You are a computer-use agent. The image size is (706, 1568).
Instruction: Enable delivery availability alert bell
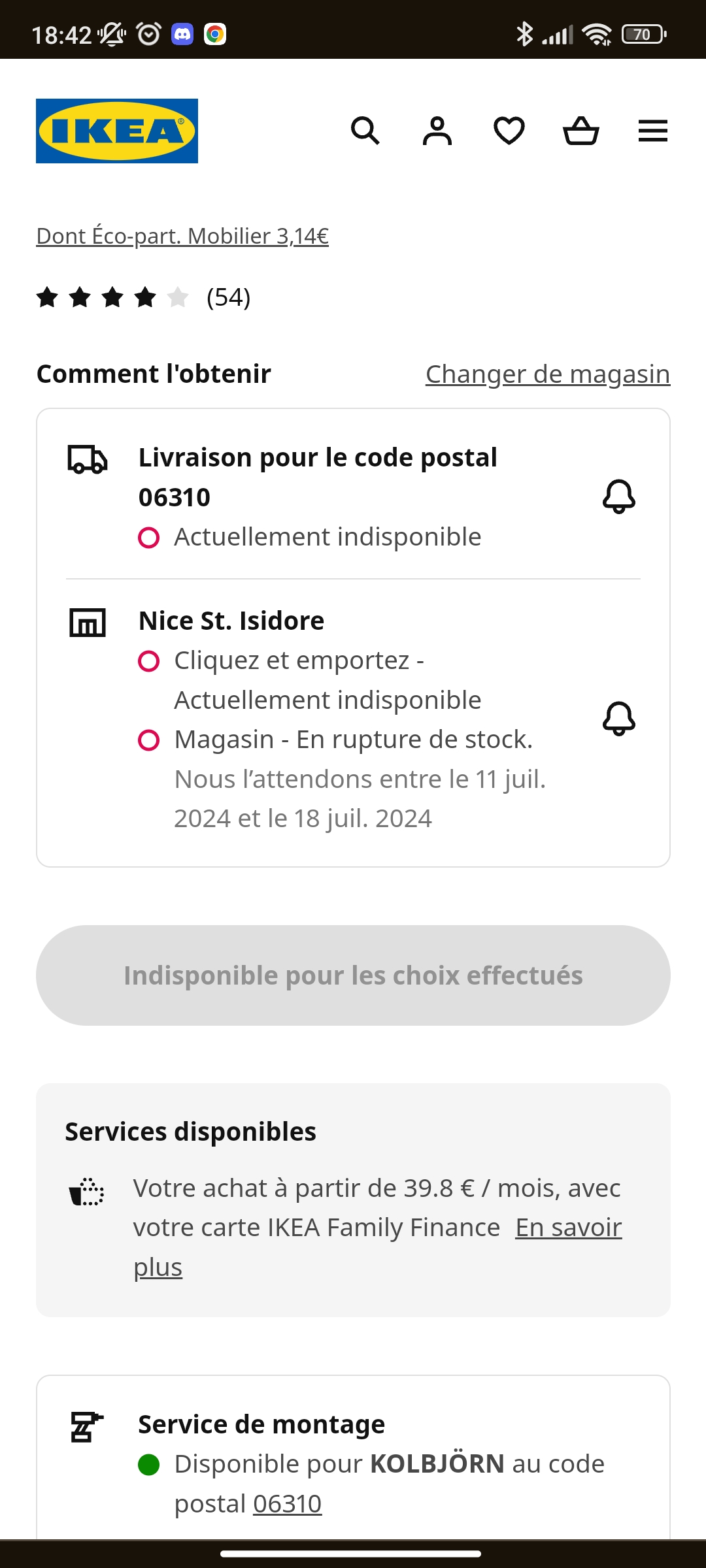618,497
